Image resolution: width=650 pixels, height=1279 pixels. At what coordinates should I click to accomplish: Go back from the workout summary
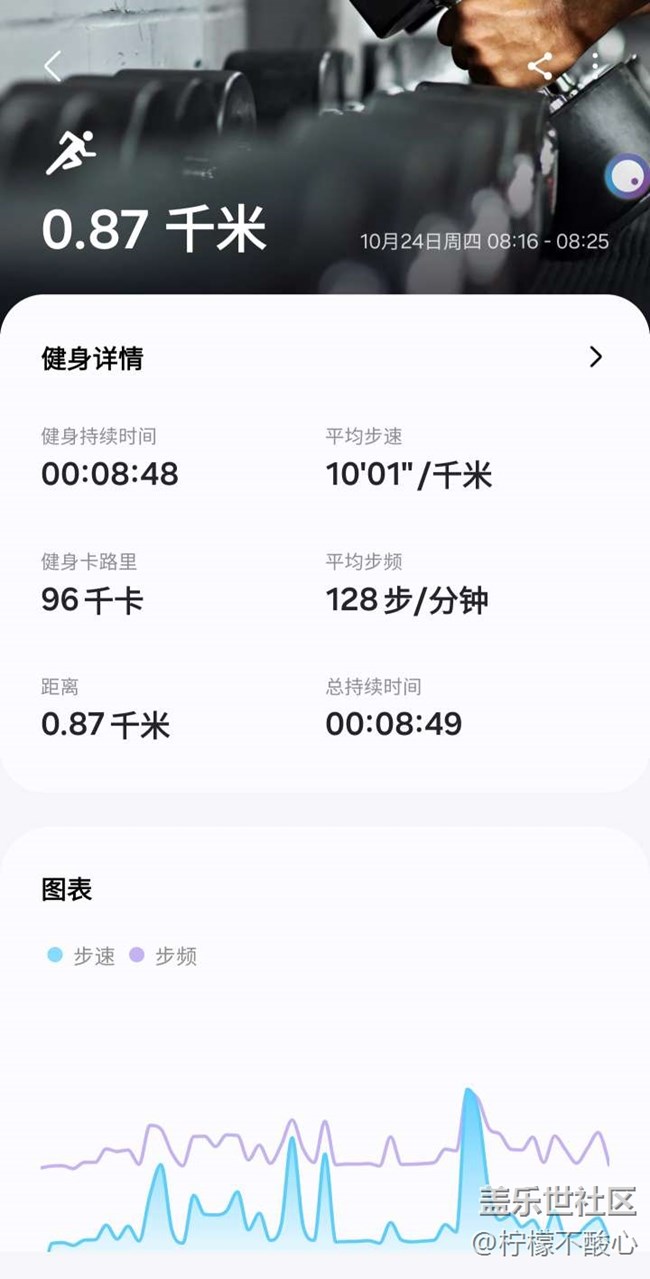(53, 67)
